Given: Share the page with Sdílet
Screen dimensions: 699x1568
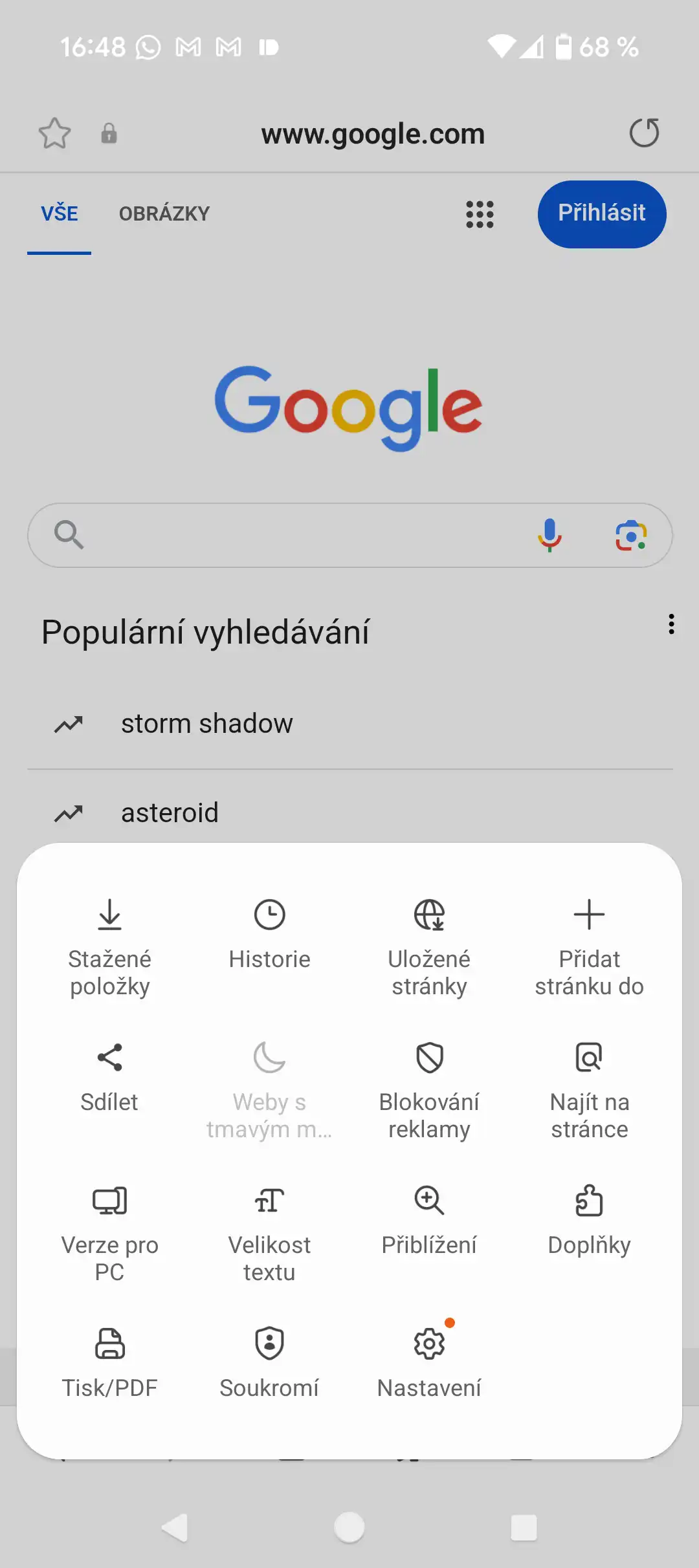Looking at the screenshot, I should (x=109, y=1077).
